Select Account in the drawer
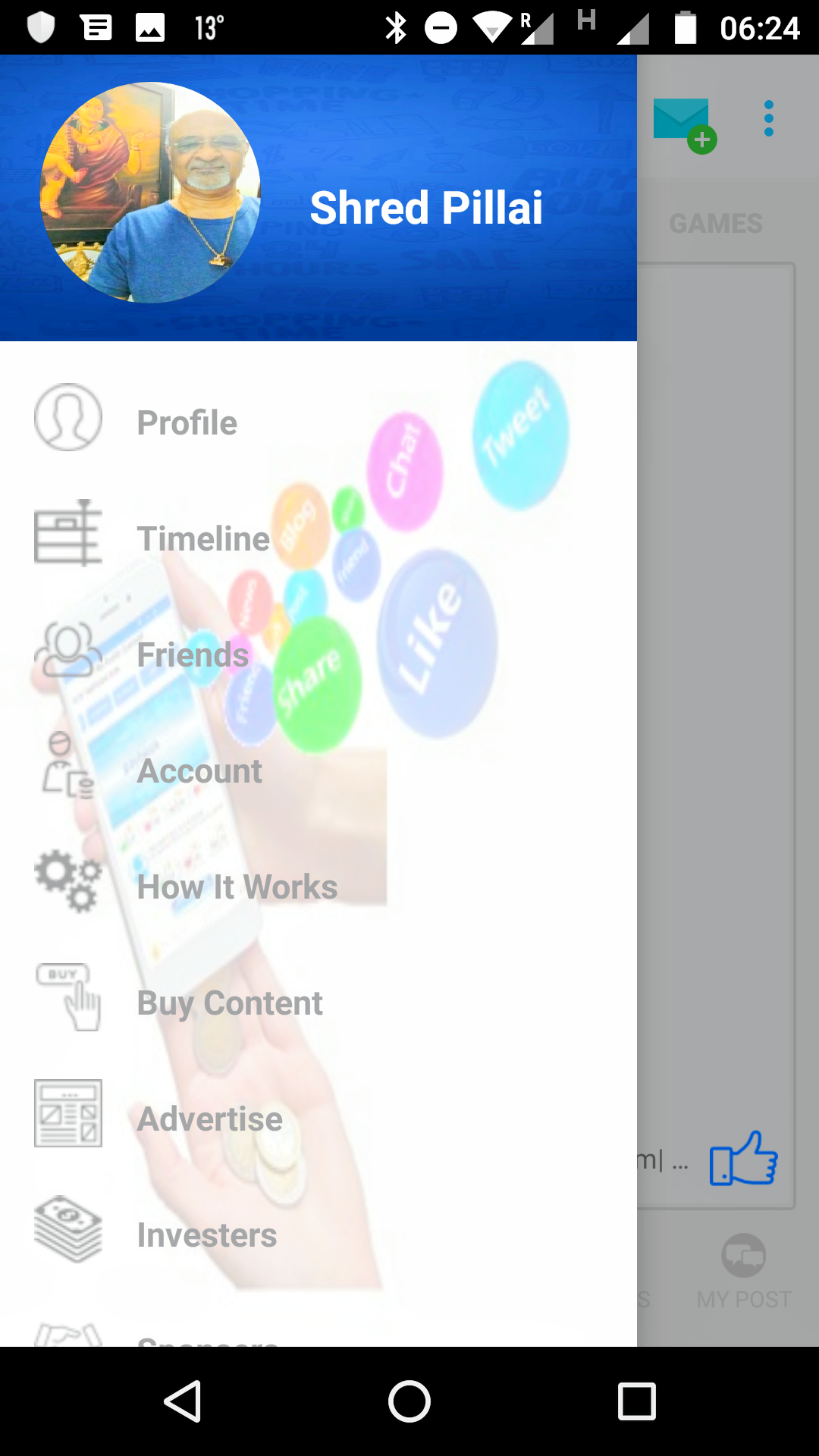 click(318, 770)
